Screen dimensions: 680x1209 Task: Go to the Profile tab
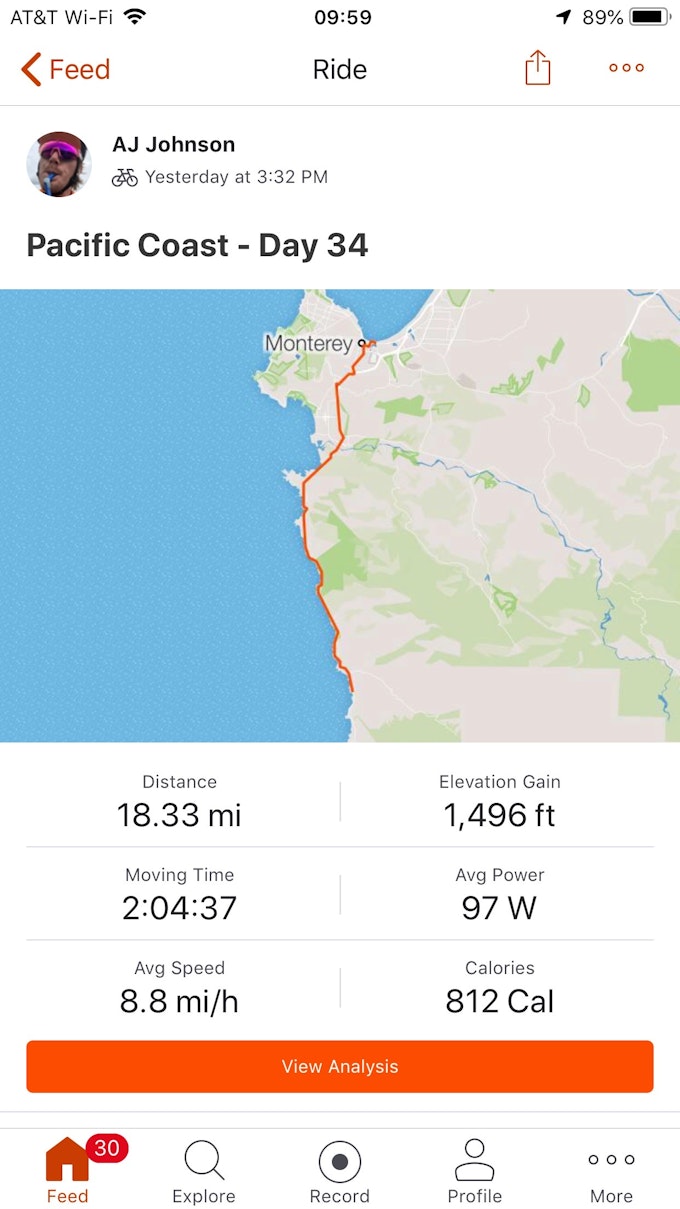click(475, 1171)
